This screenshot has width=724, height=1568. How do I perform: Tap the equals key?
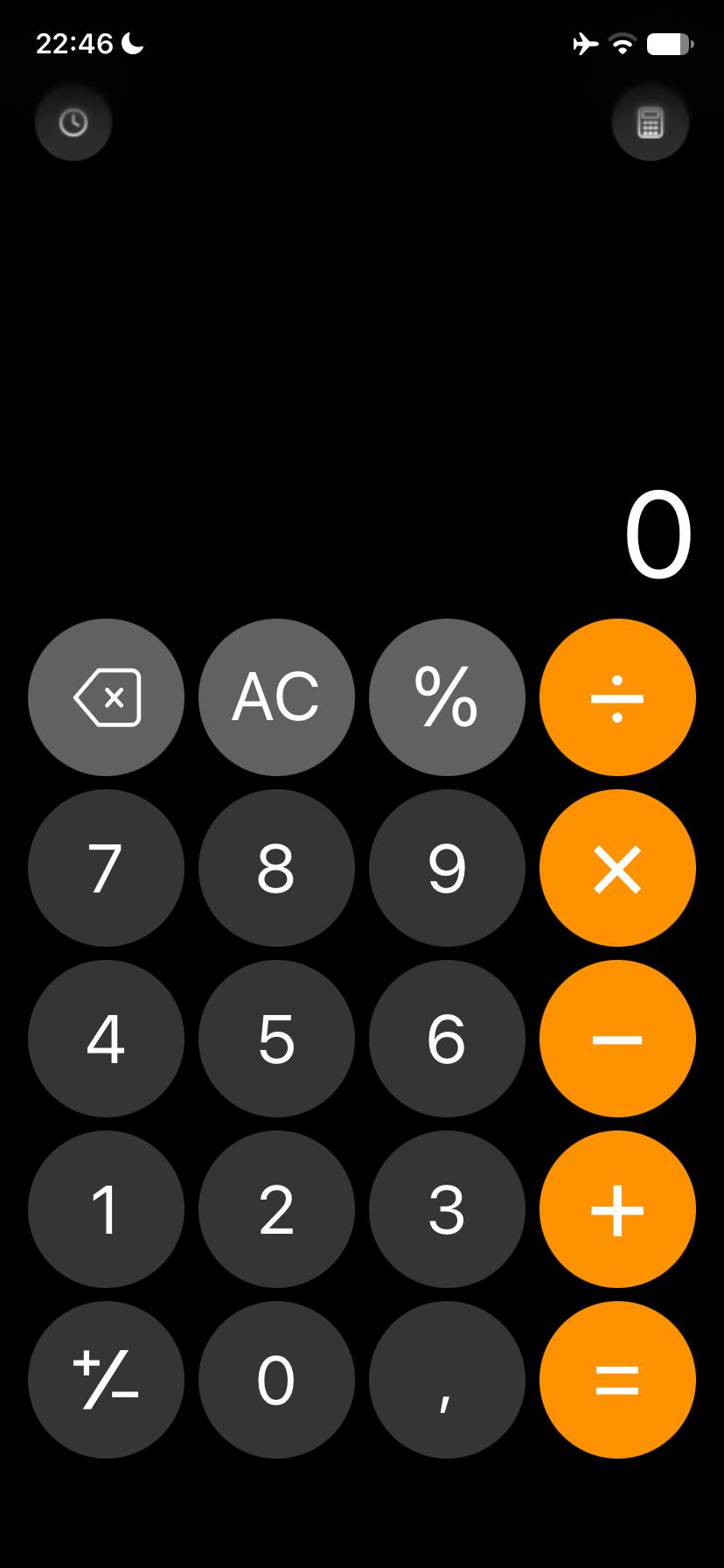[x=617, y=1380]
